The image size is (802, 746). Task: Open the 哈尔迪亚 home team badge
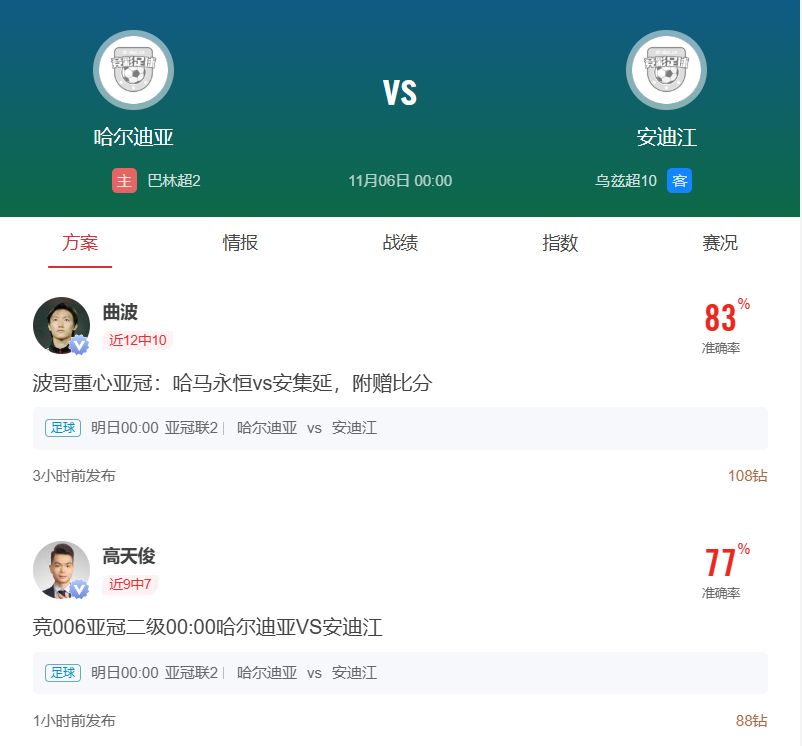point(133,70)
